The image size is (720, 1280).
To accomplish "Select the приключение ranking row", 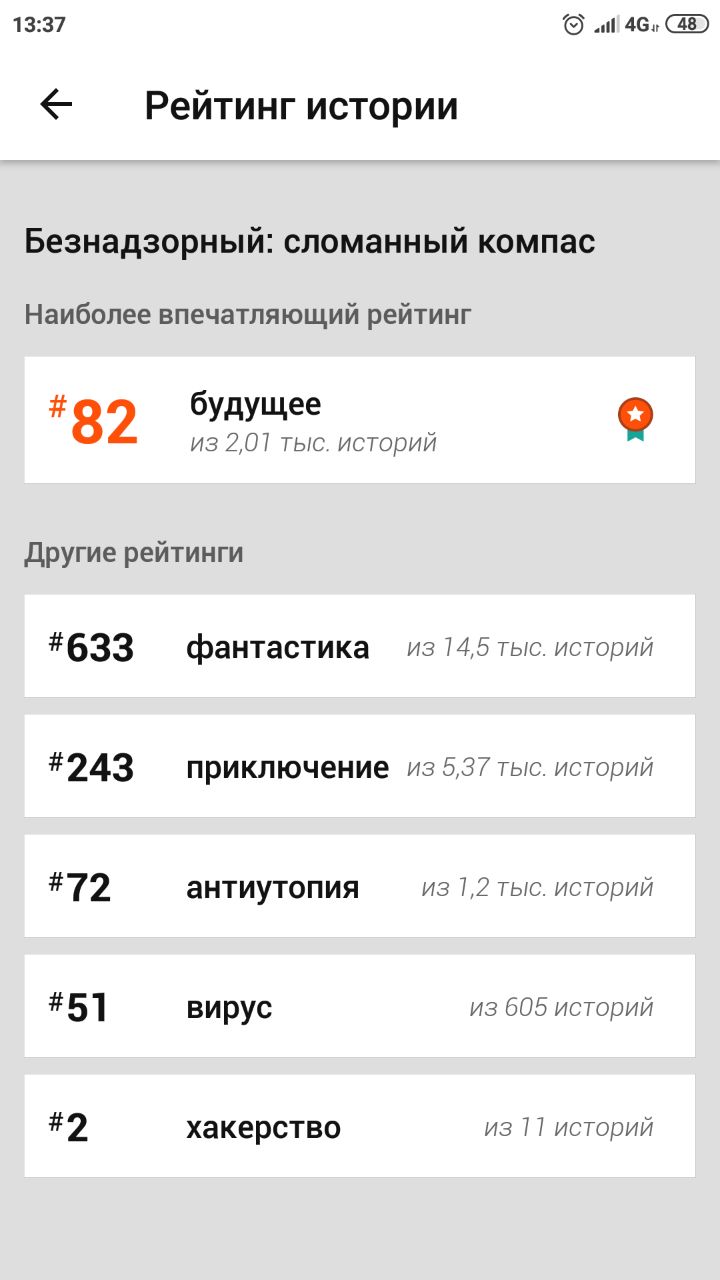I will [360, 766].
